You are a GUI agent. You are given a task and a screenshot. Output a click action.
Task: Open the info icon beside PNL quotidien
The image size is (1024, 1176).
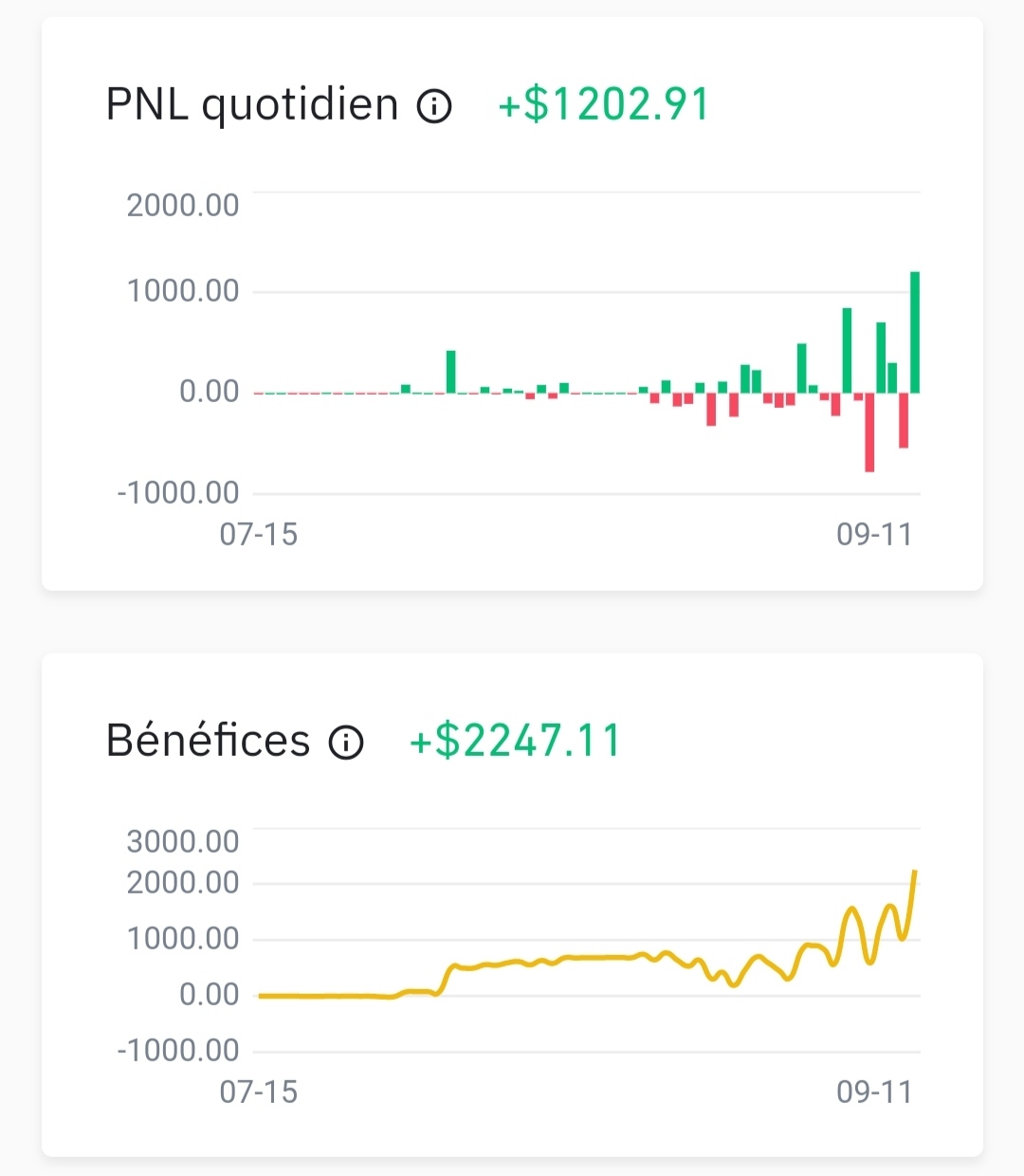434,105
